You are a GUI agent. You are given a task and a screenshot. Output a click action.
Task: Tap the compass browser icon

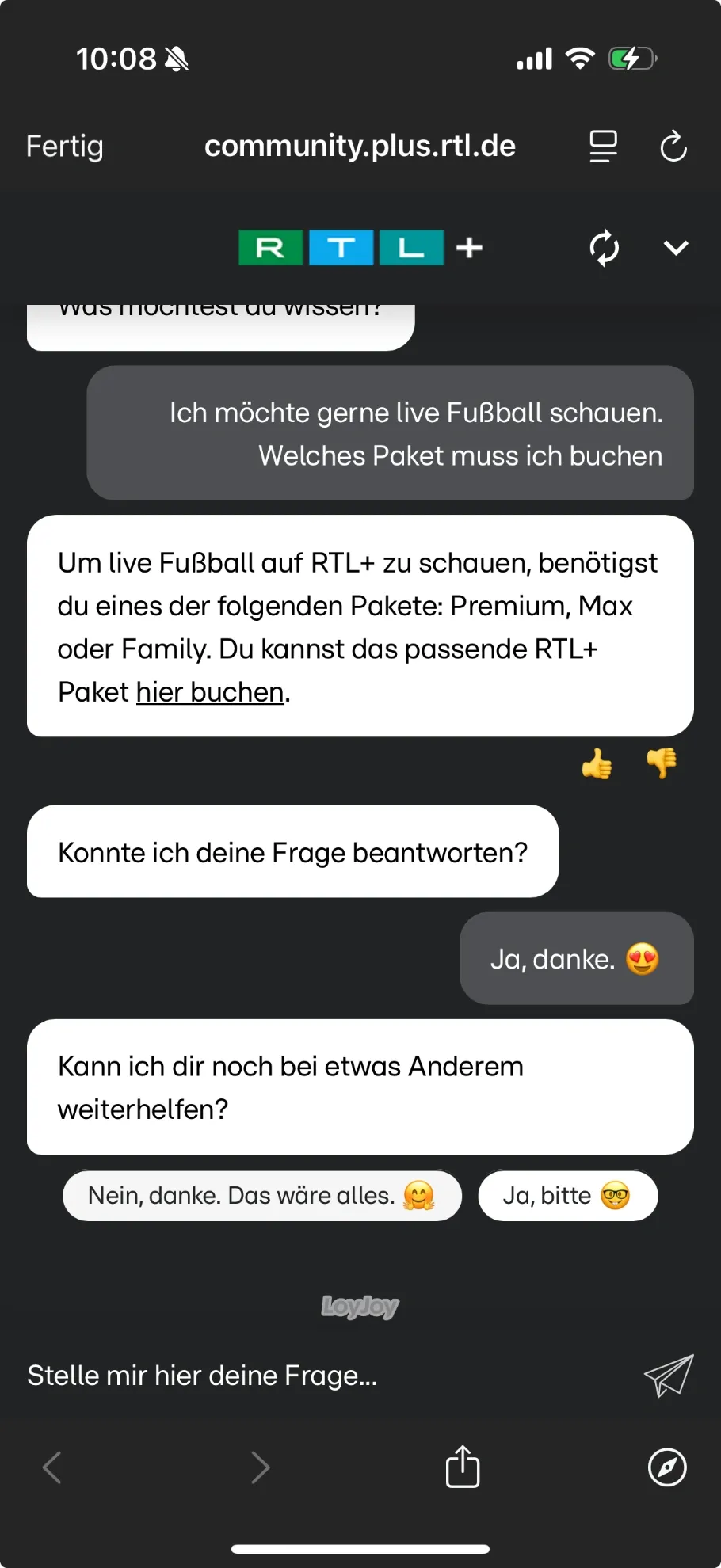click(668, 1467)
